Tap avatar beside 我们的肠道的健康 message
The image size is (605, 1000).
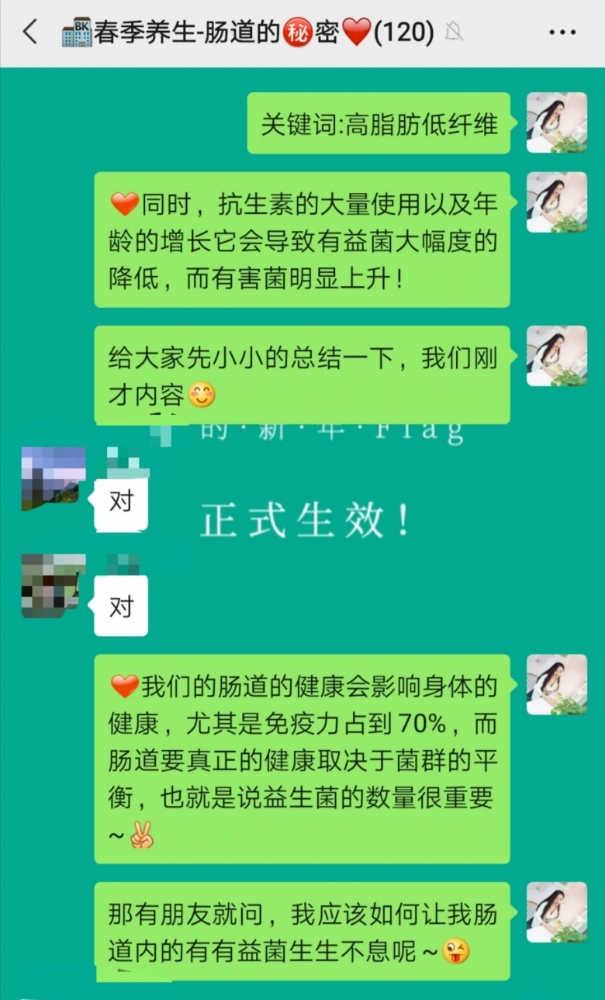point(556,685)
